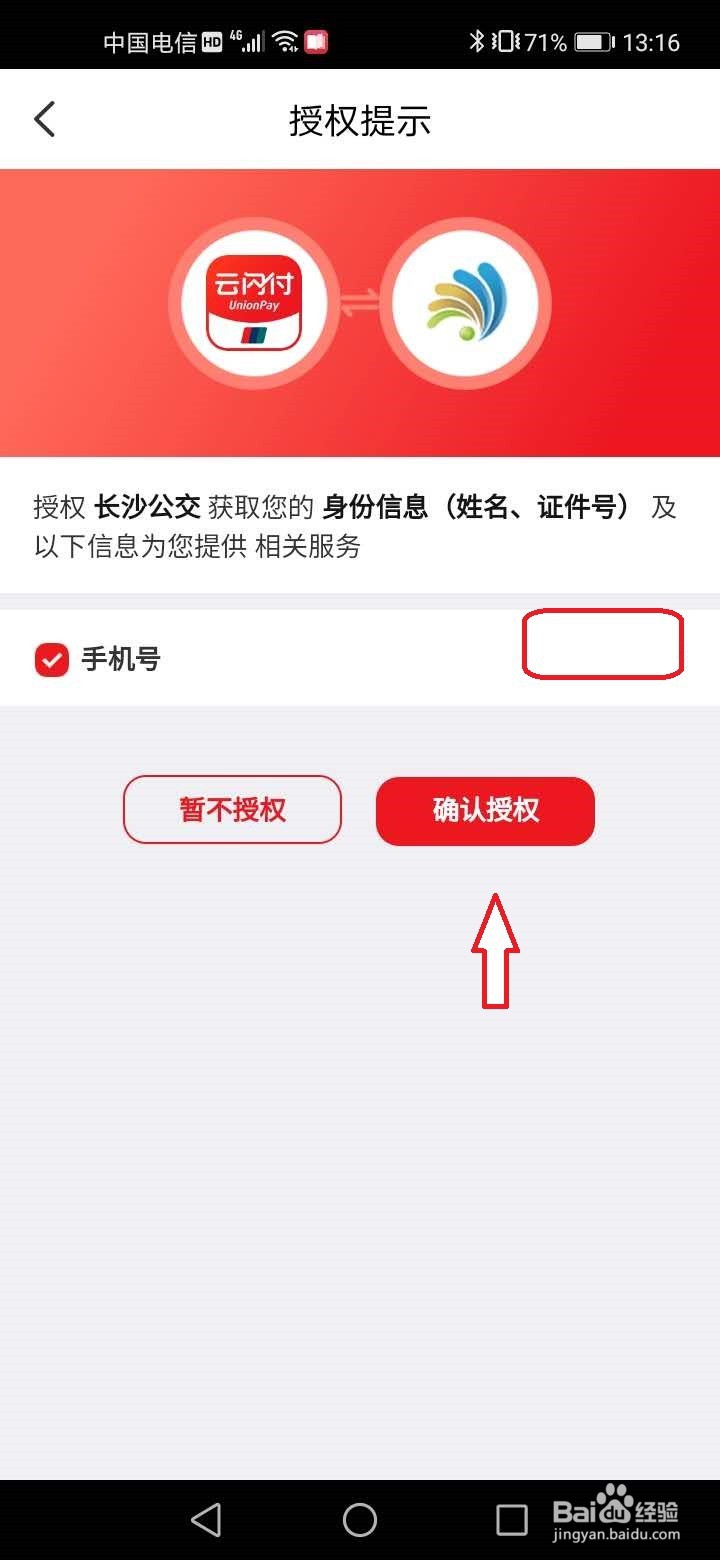Tap the Android home circle button
The image size is (720, 1560).
click(360, 1518)
